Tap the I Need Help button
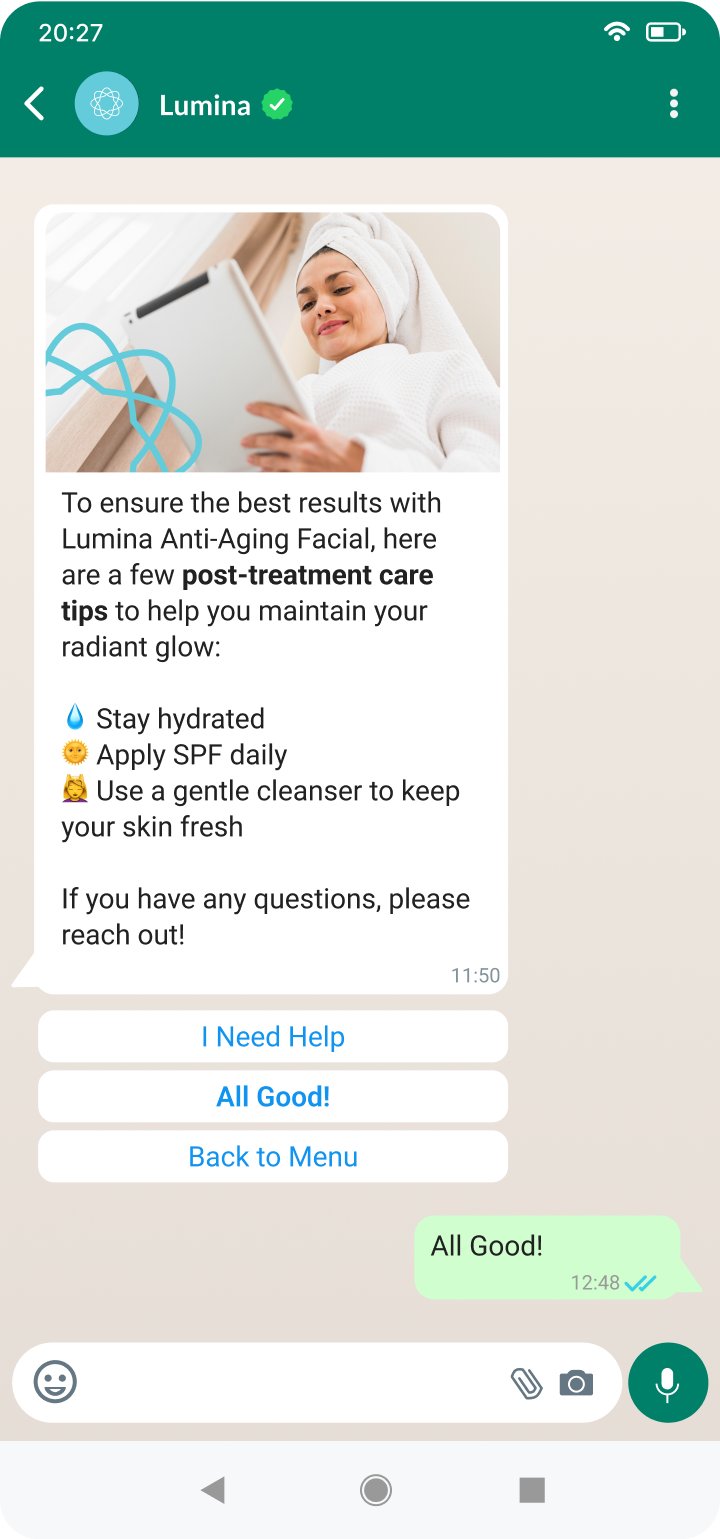The height and width of the screenshot is (1539, 720). pos(272,1037)
